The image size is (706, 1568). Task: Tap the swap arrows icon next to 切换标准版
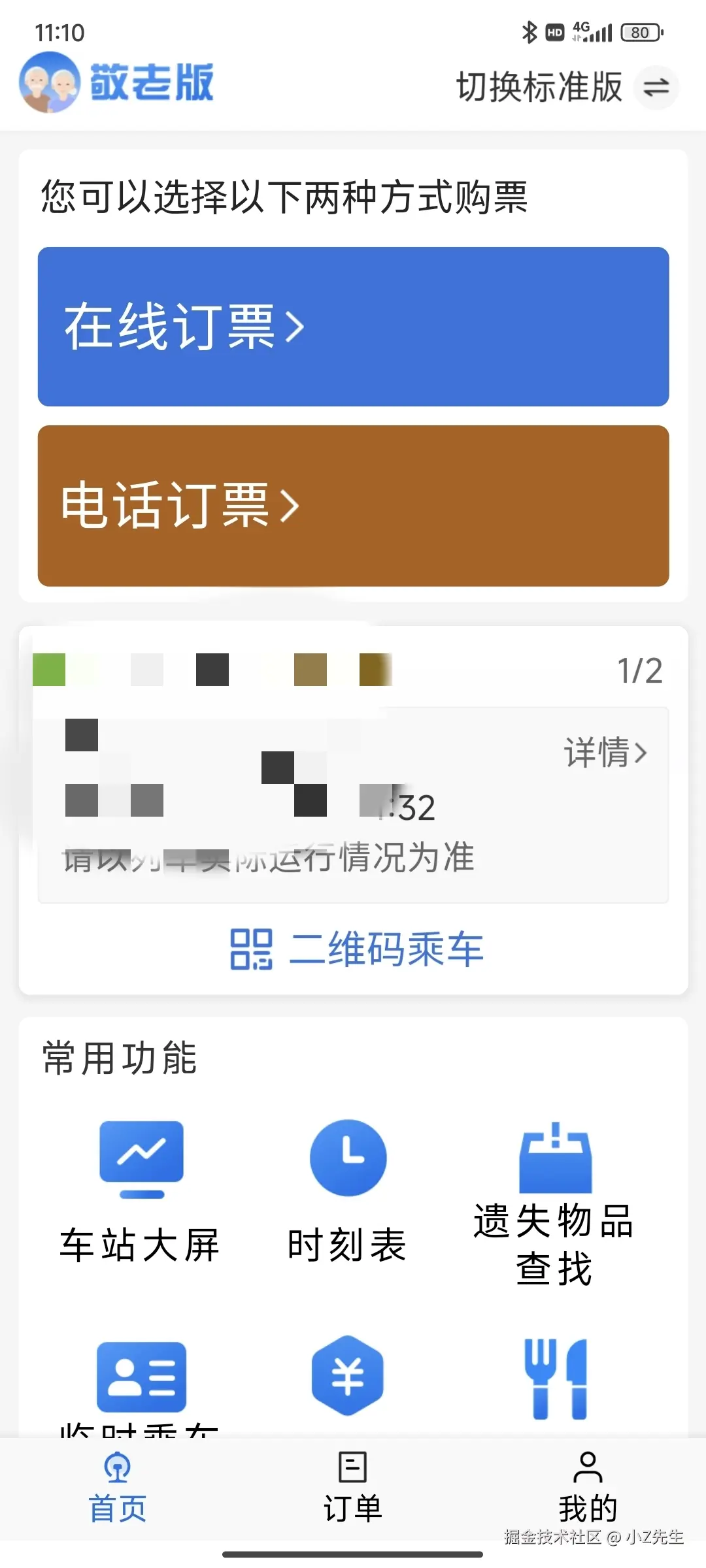pos(657,88)
